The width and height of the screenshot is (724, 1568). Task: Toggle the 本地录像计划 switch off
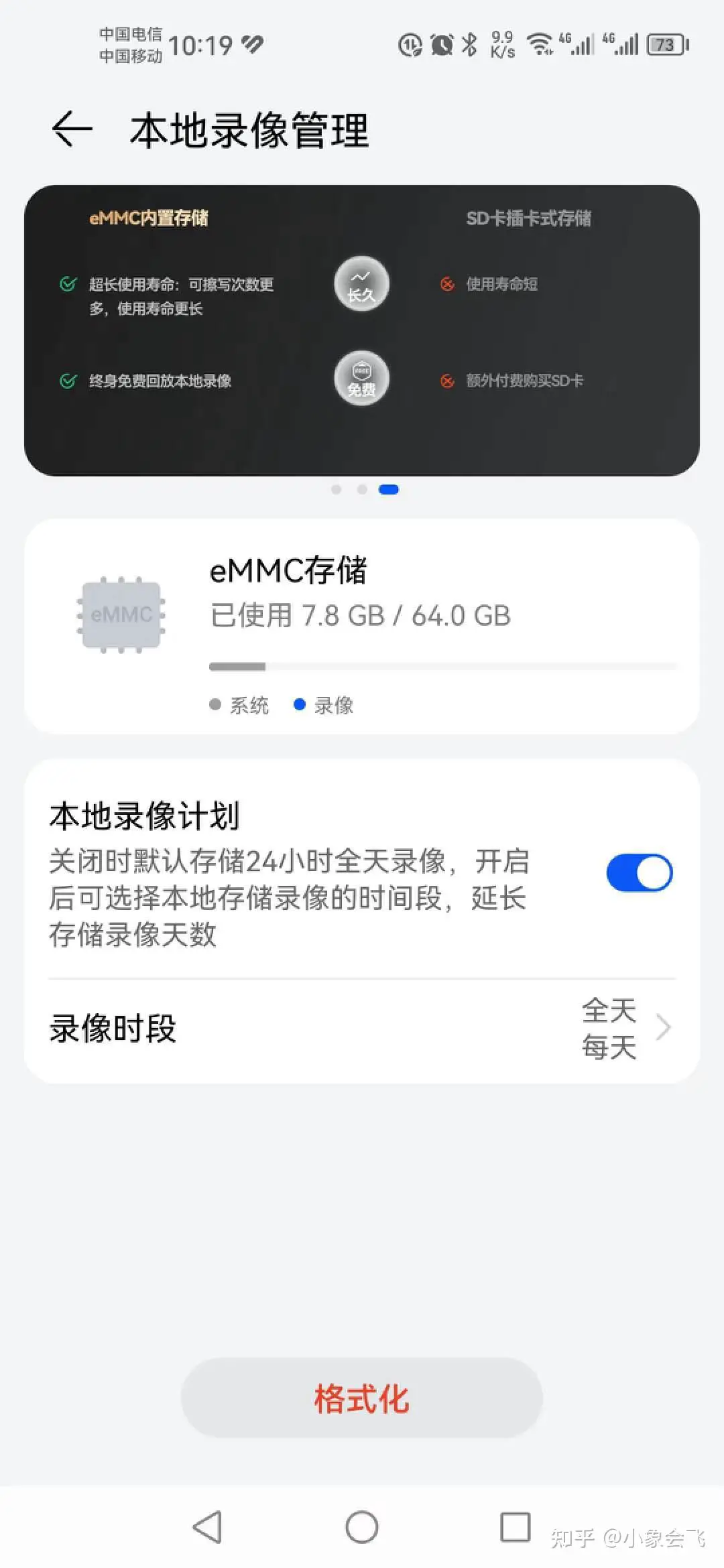pos(639,872)
